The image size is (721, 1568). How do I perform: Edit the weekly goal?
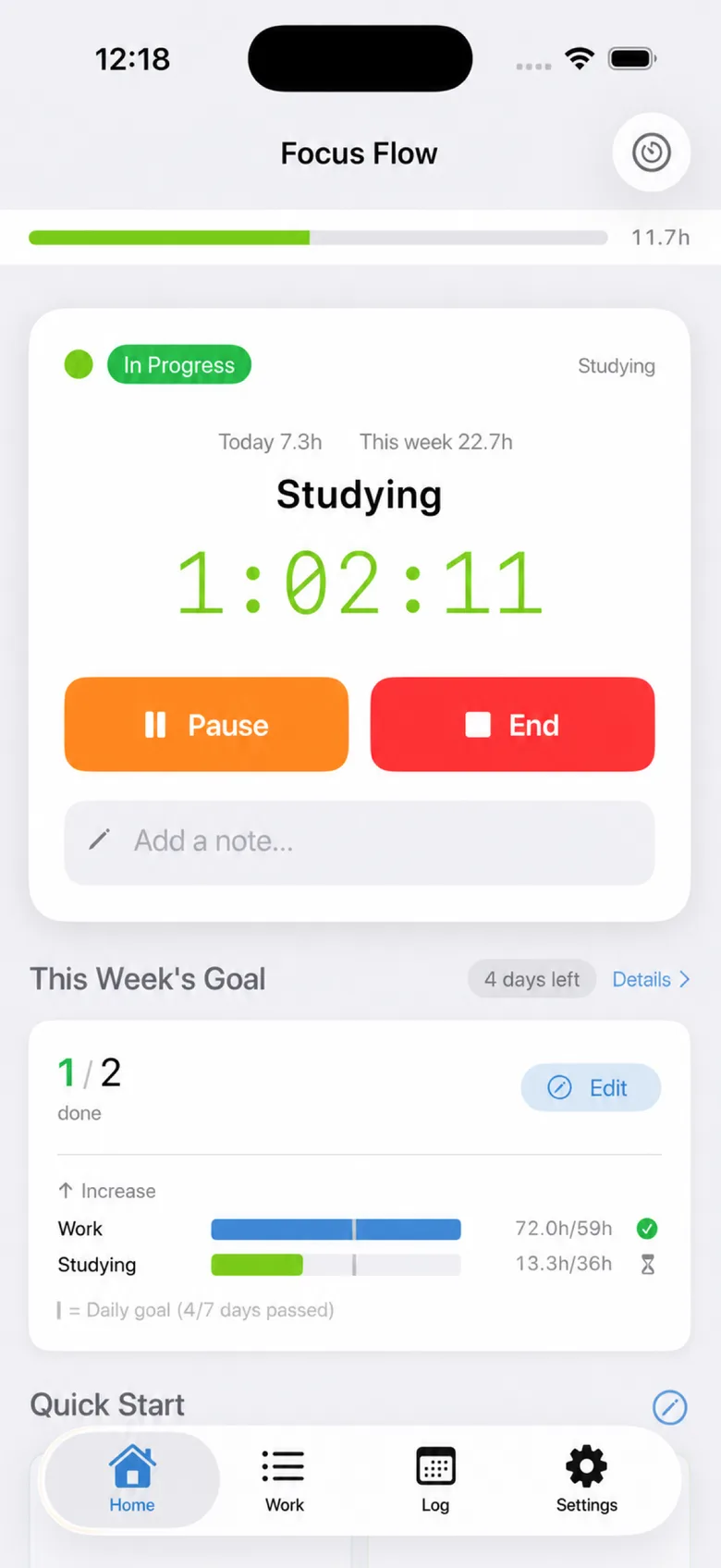(x=591, y=1087)
